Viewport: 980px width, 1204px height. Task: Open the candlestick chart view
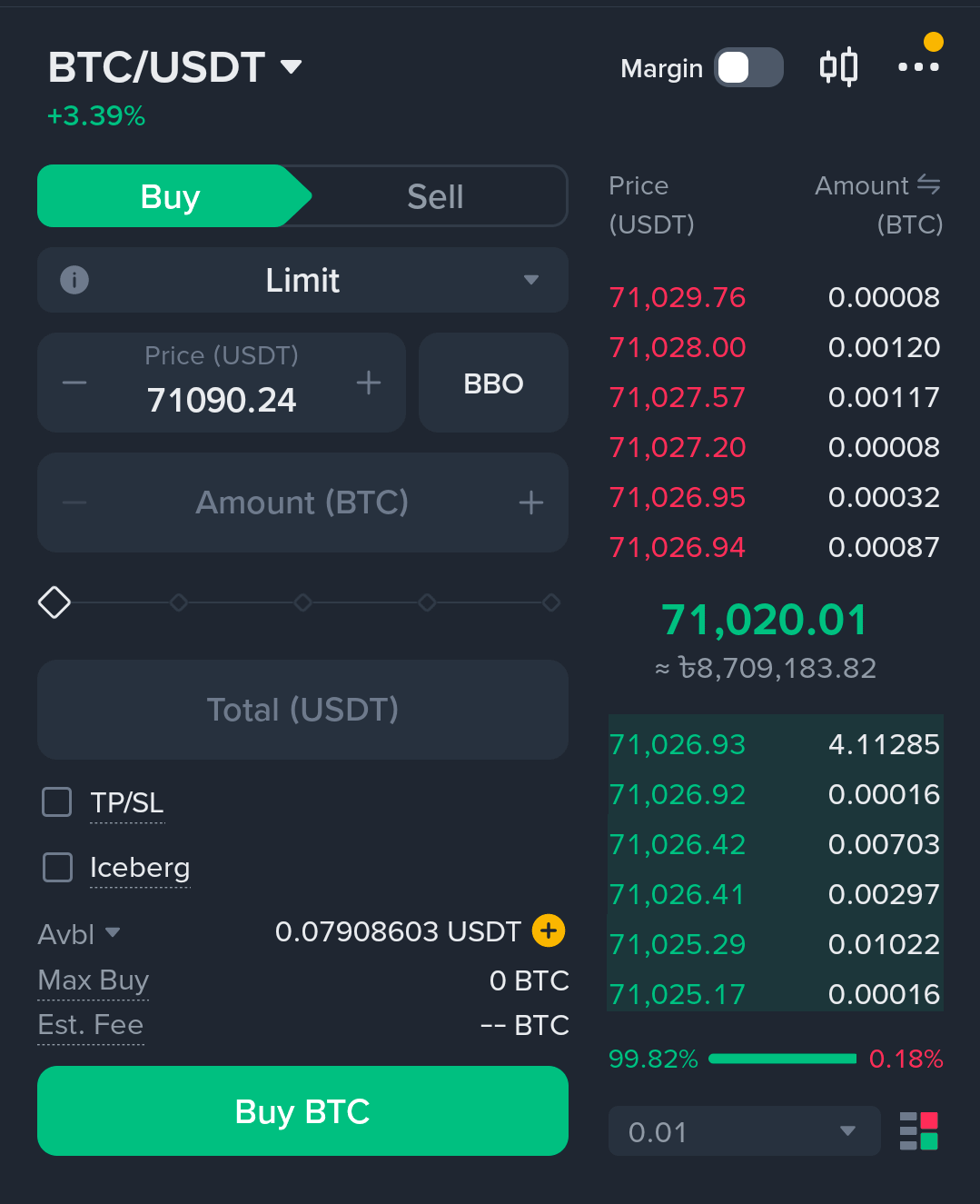tap(838, 66)
